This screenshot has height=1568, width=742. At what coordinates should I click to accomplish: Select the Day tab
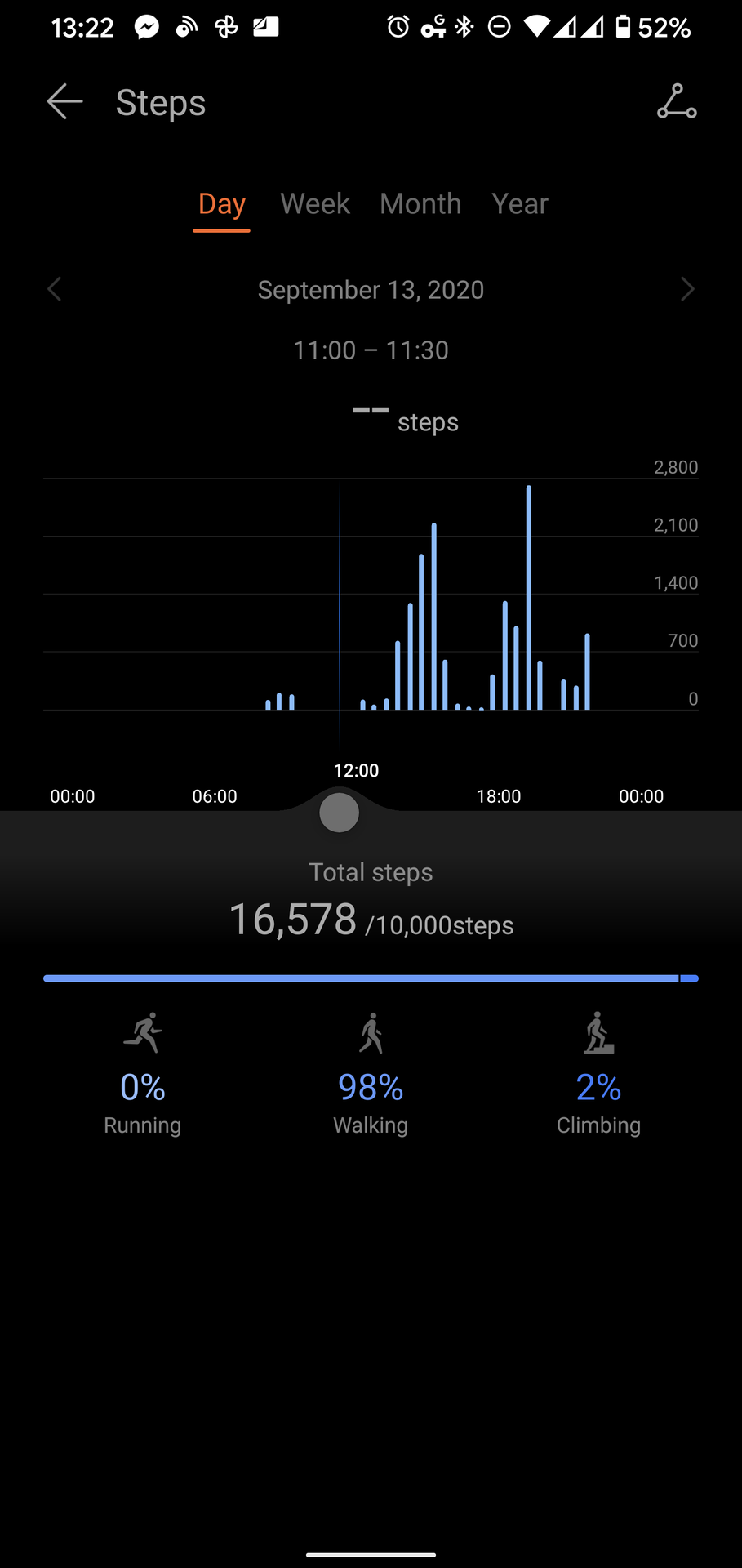click(221, 204)
